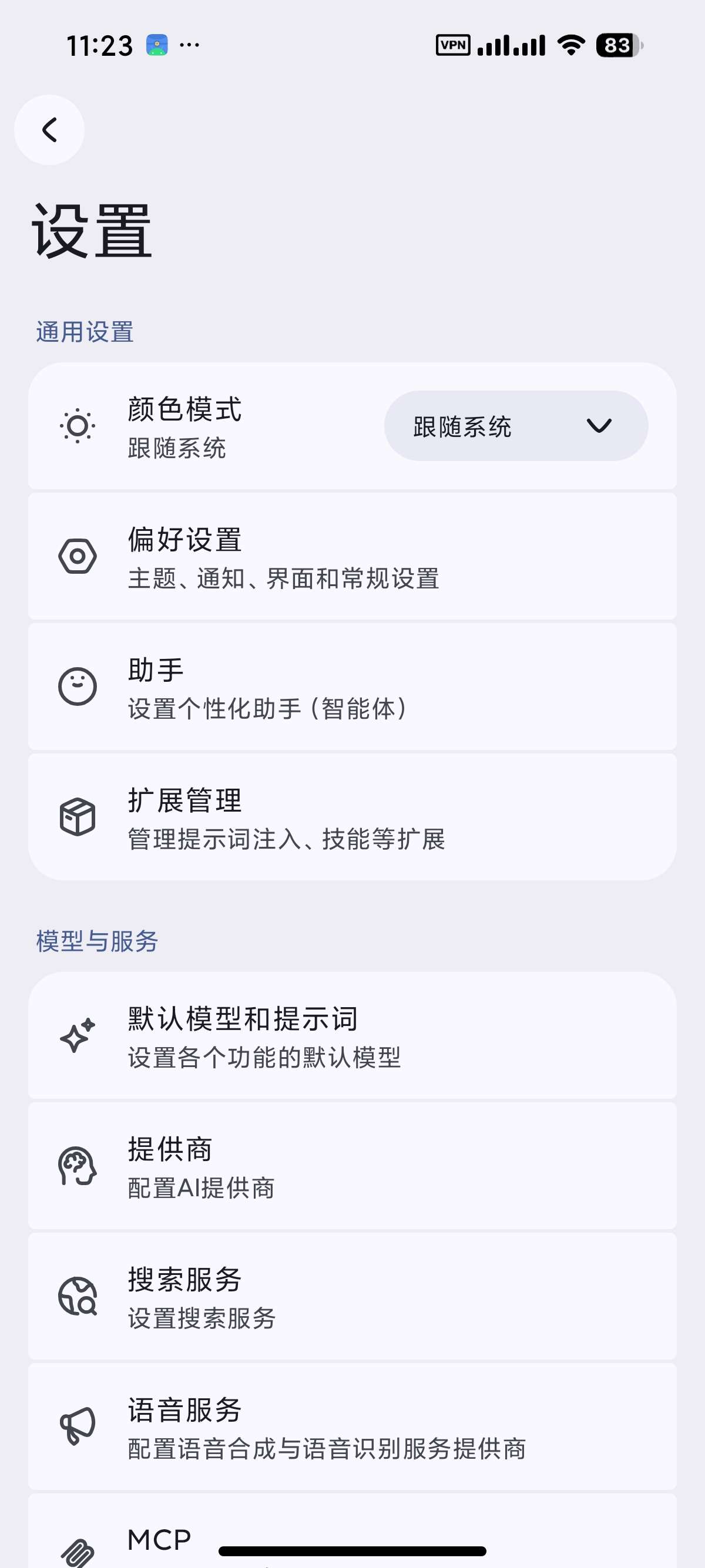
Task: Go back using the top-left arrow
Action: [49, 130]
